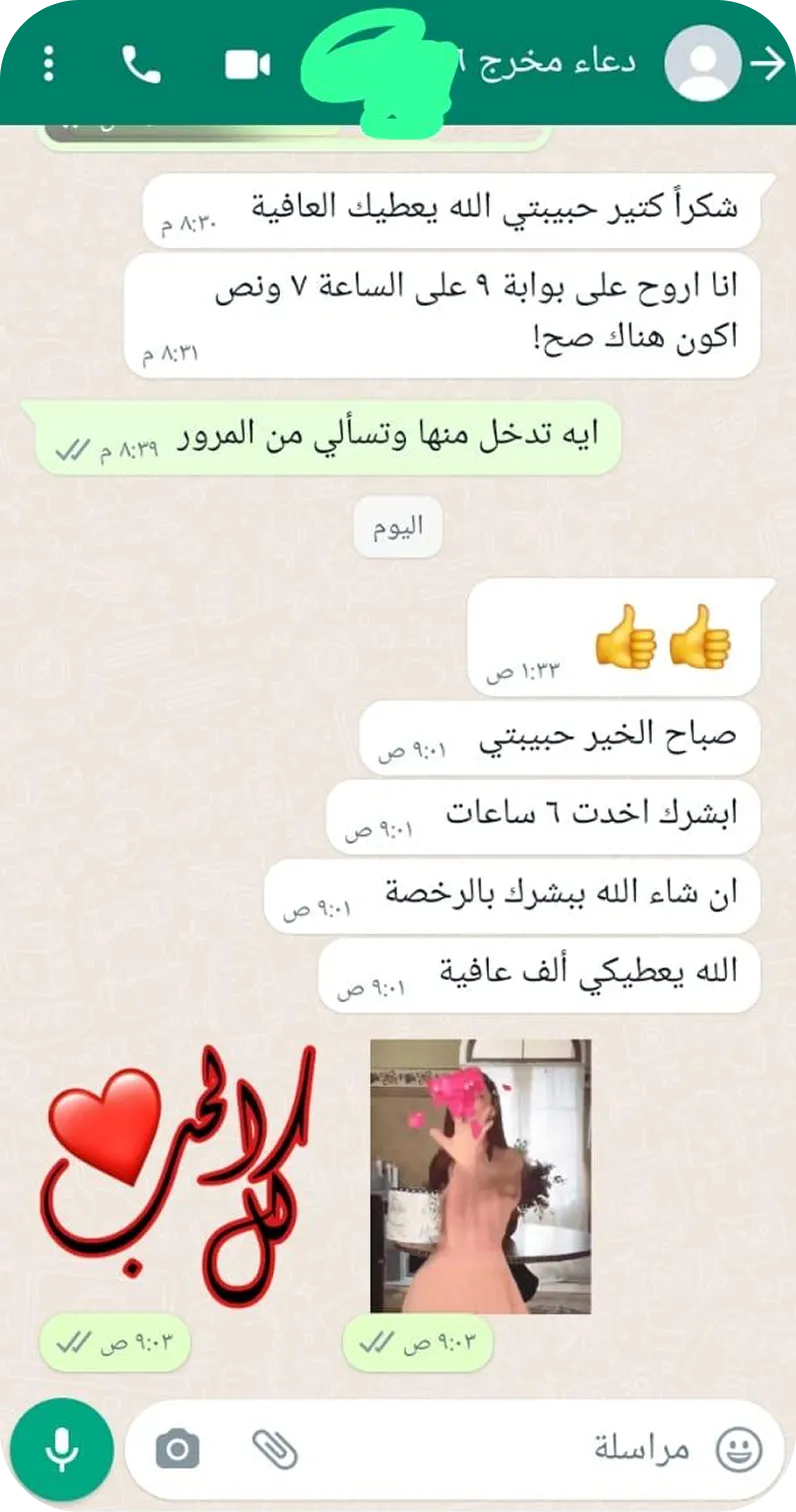796x1512 pixels.
Task: Start a video call
Action: click(247, 65)
